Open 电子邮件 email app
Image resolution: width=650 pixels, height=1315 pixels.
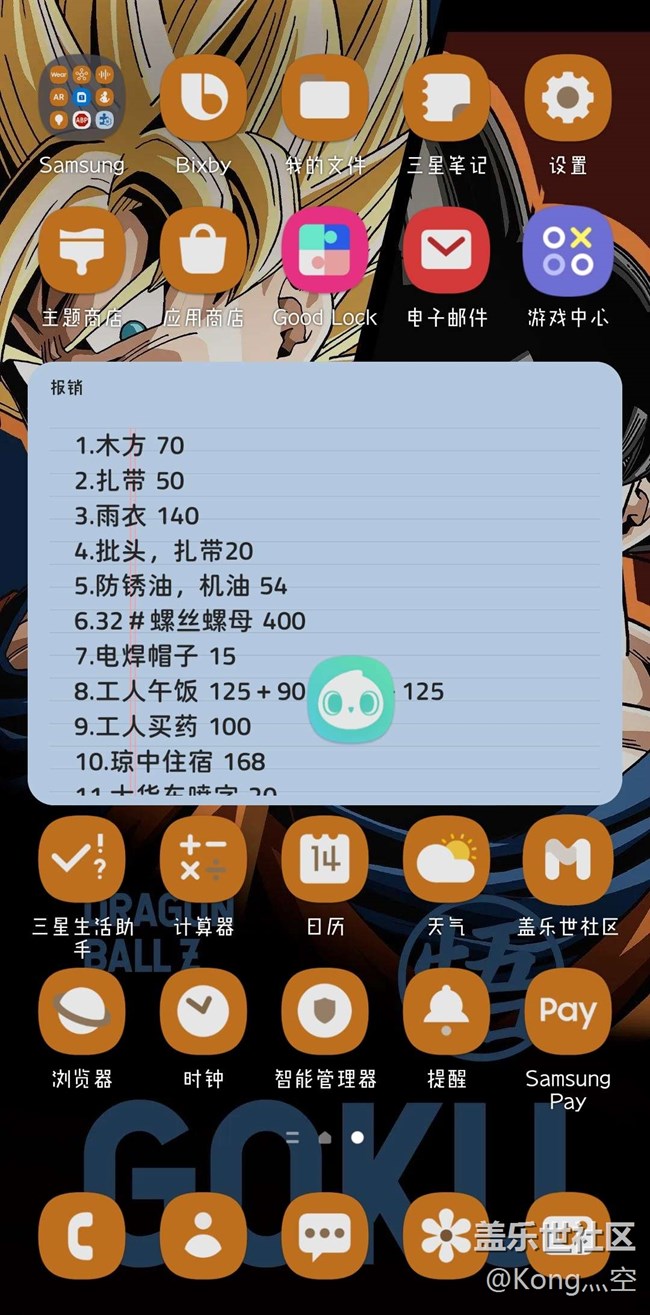tap(446, 250)
